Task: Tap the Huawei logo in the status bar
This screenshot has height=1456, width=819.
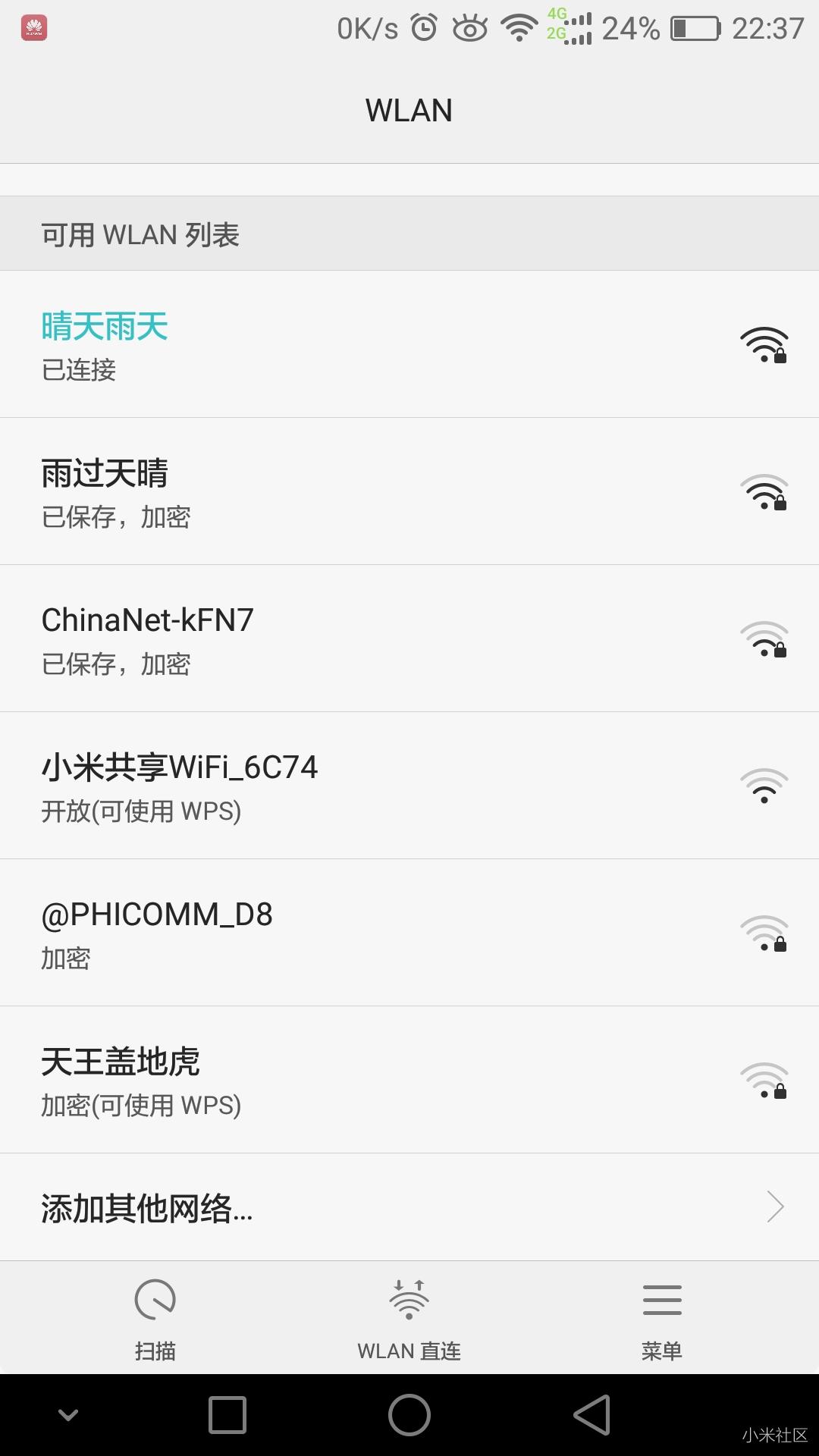Action: pos(34,29)
